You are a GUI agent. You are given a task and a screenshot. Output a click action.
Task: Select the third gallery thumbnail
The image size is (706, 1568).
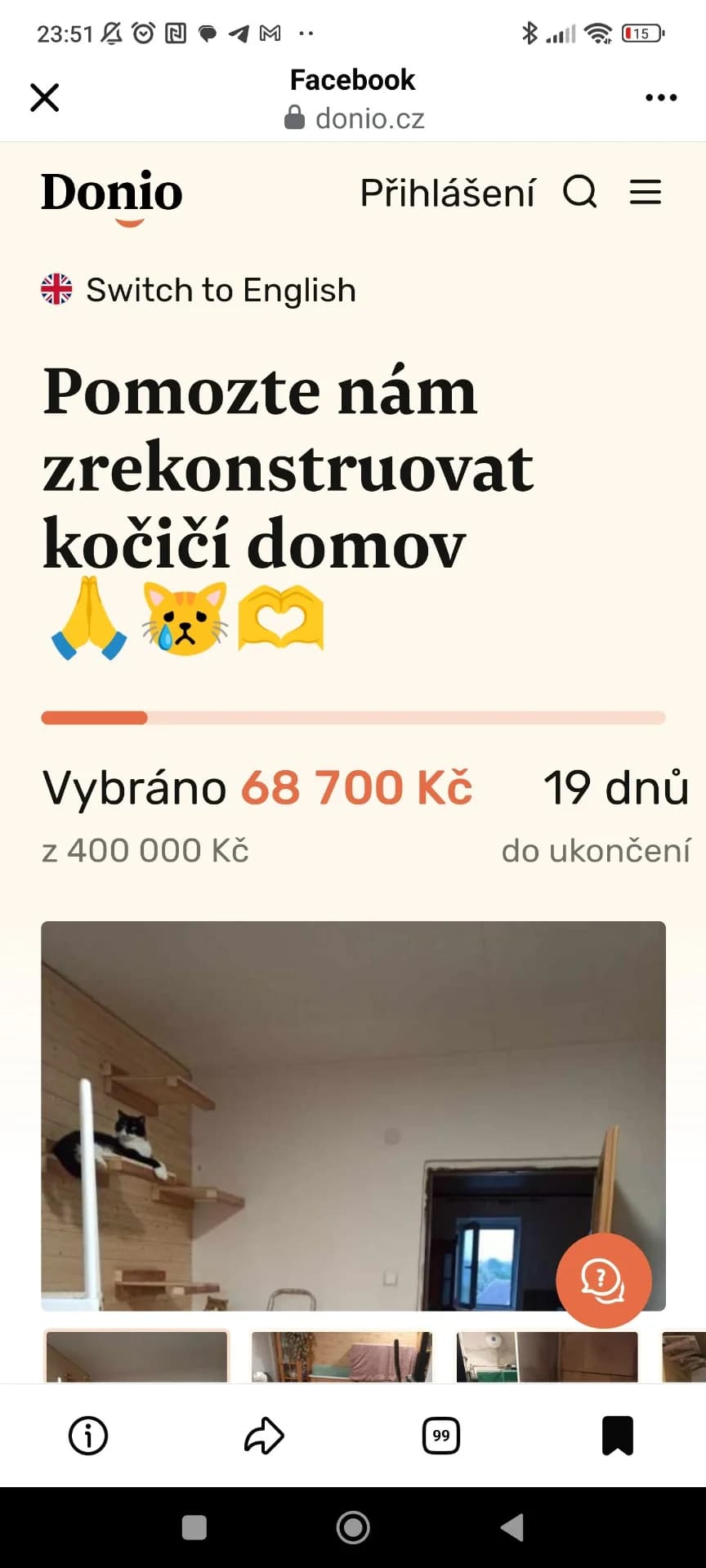click(x=547, y=1356)
